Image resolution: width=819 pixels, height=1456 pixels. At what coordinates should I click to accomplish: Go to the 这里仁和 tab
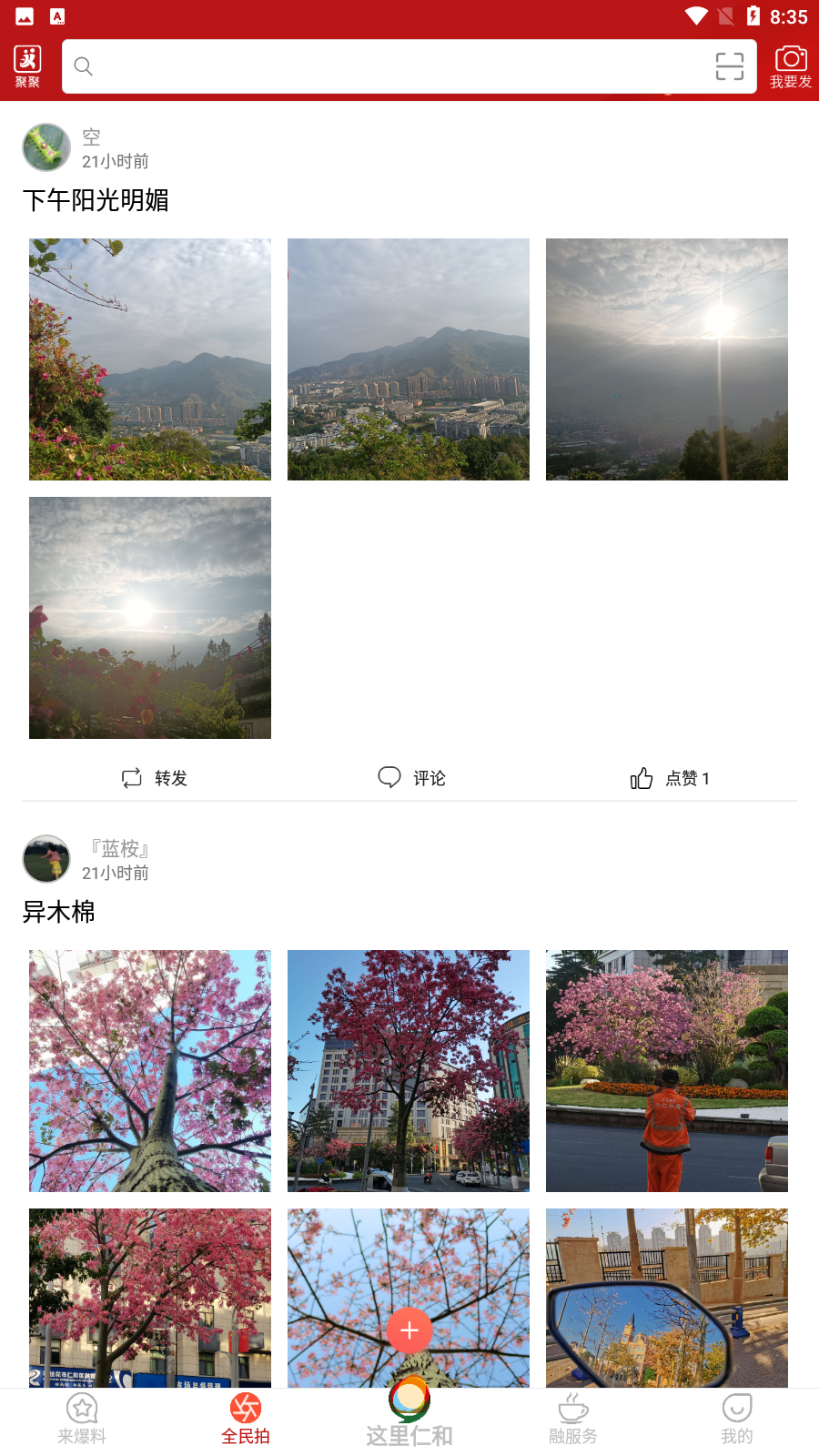point(409,1420)
